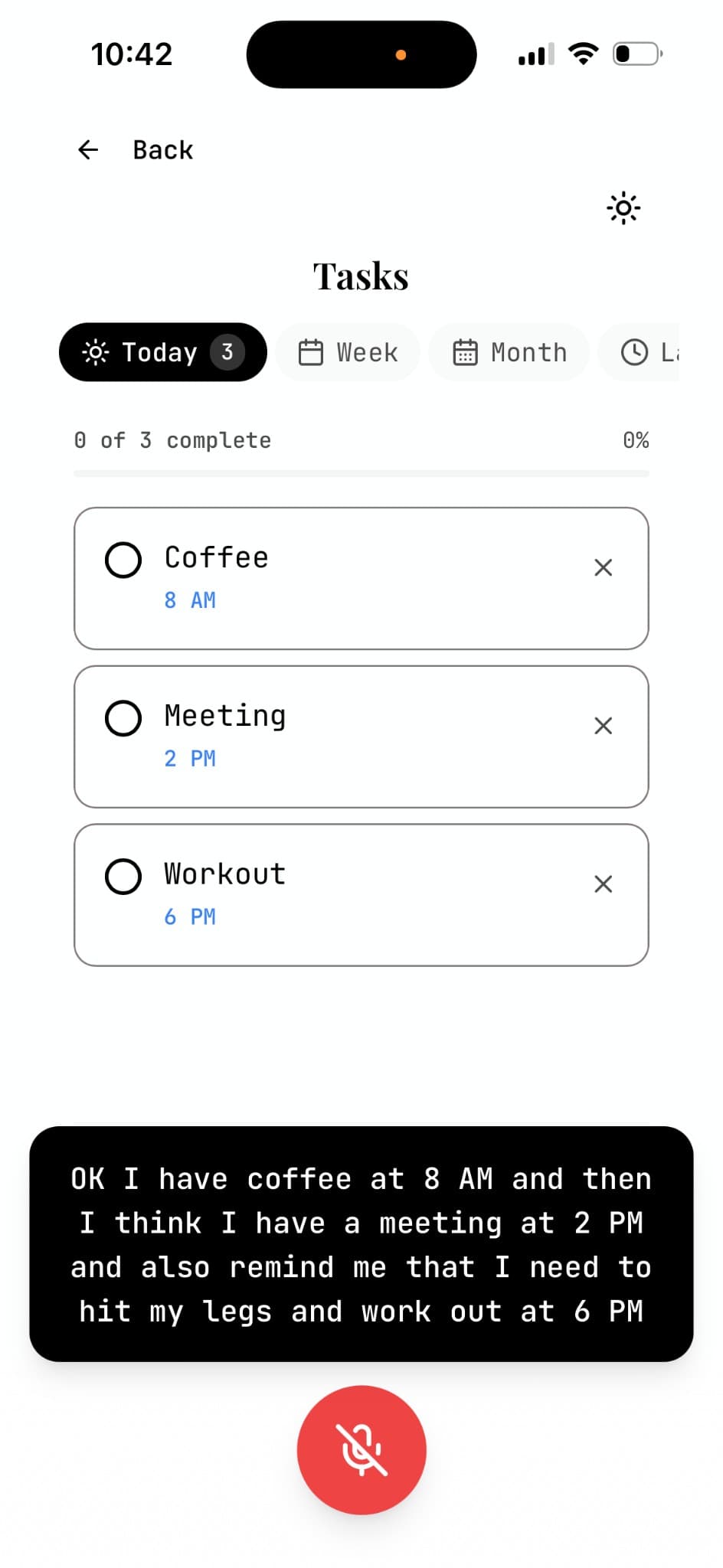Select the Today filter
The image size is (723, 1568).
(x=162, y=352)
